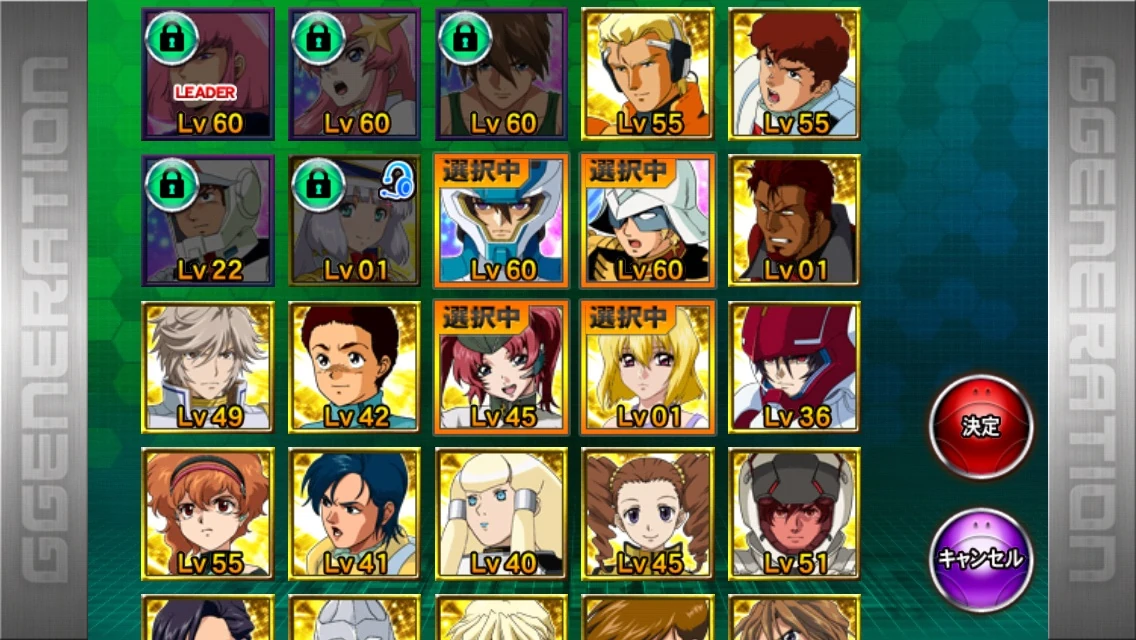Pick the blue-haired pilot at Lv 41
Screen dimensions: 1136x640
click(355, 513)
